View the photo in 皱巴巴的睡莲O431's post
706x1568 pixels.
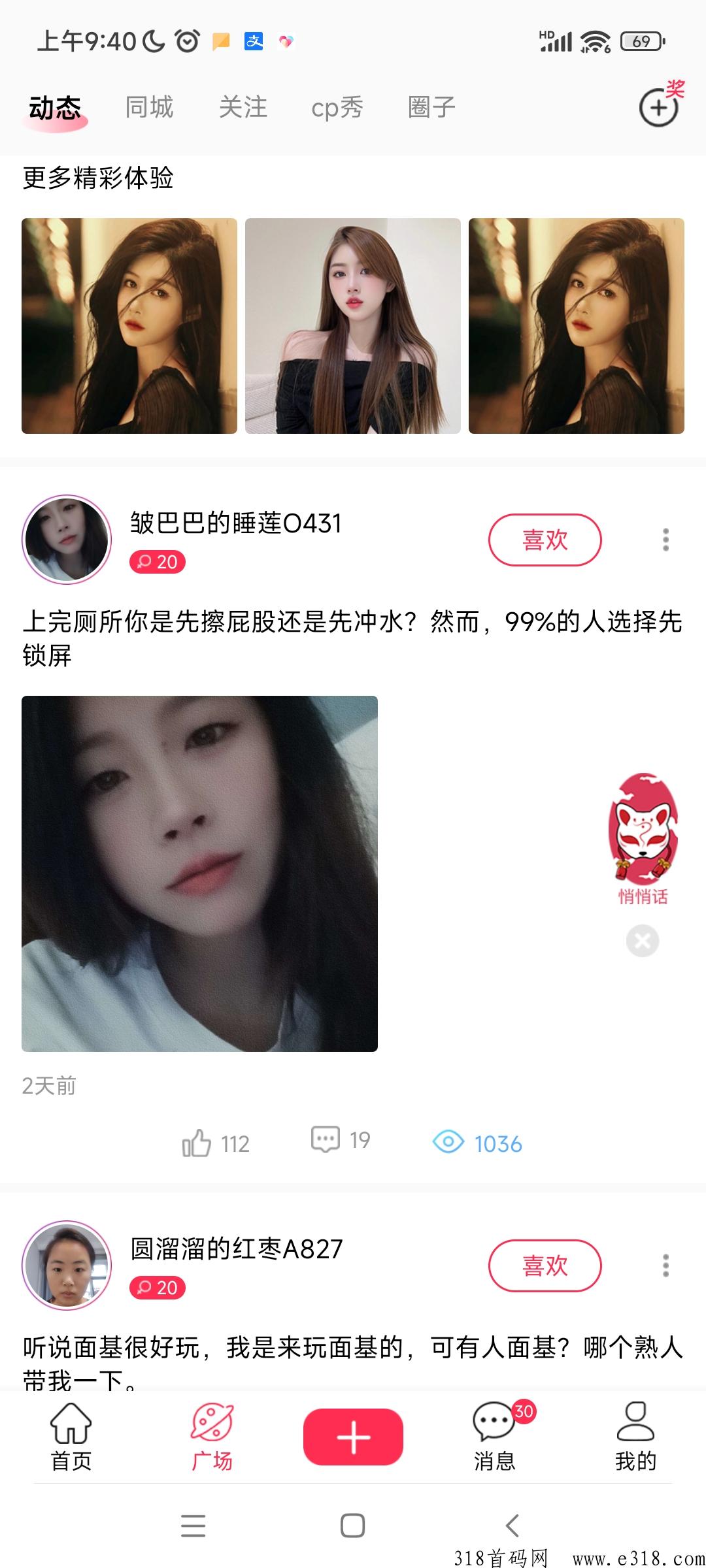(x=199, y=874)
